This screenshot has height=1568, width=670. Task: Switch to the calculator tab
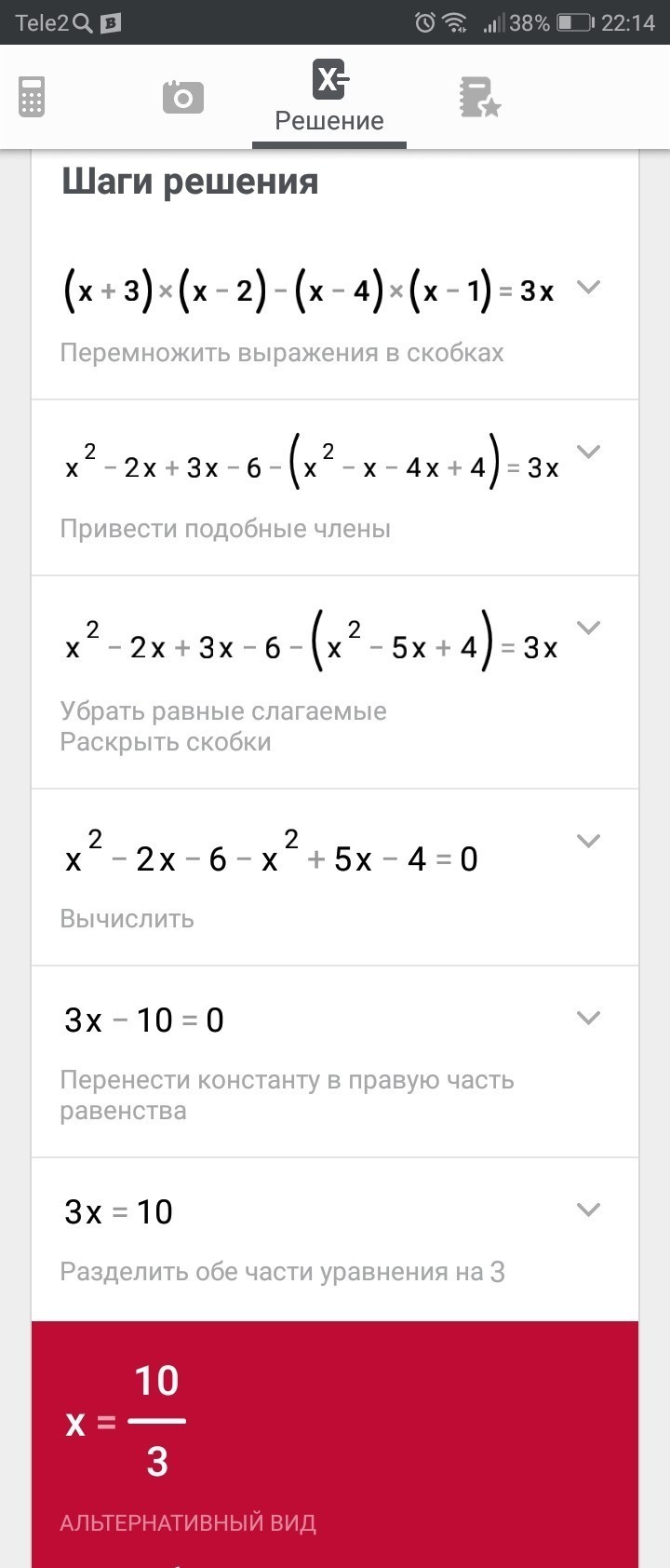(x=32, y=97)
